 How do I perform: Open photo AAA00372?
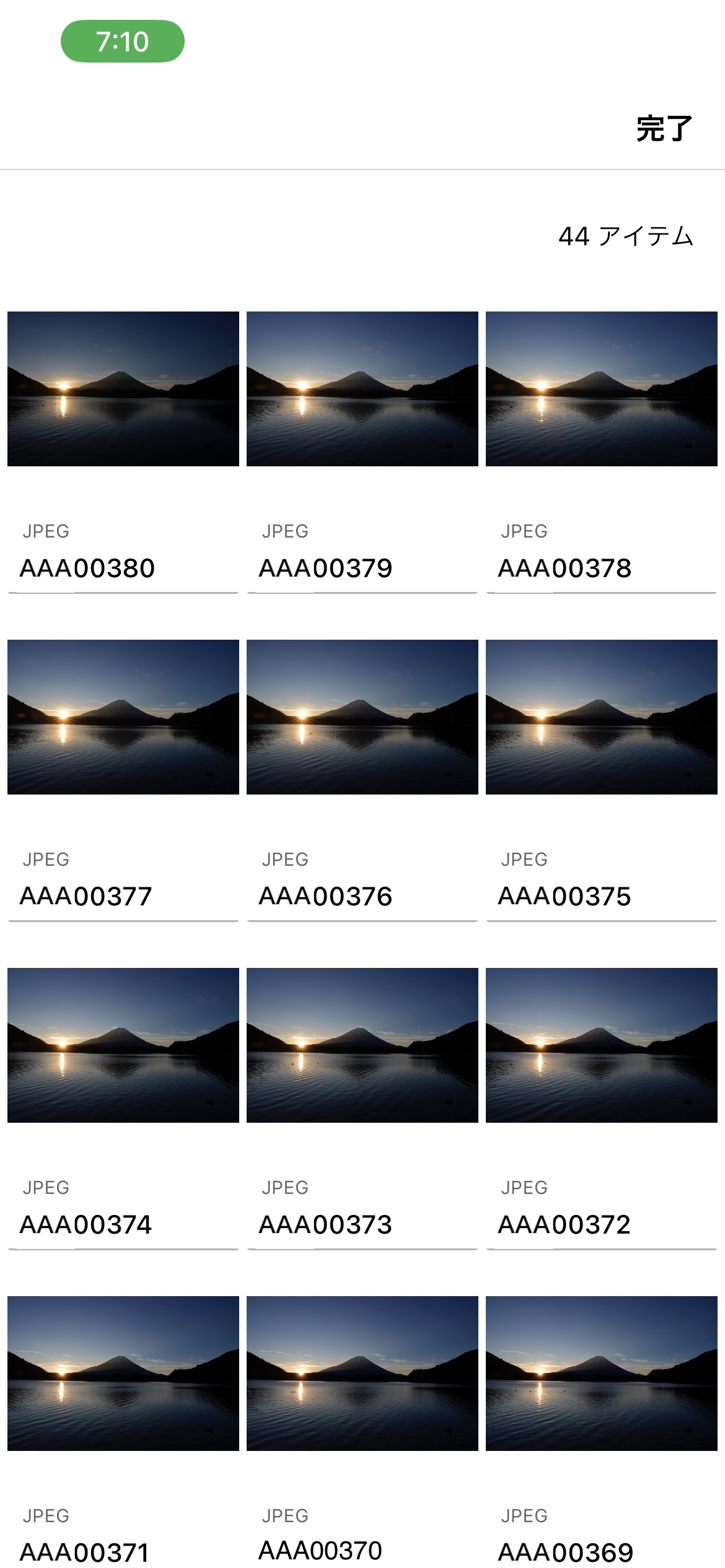[x=602, y=1045]
